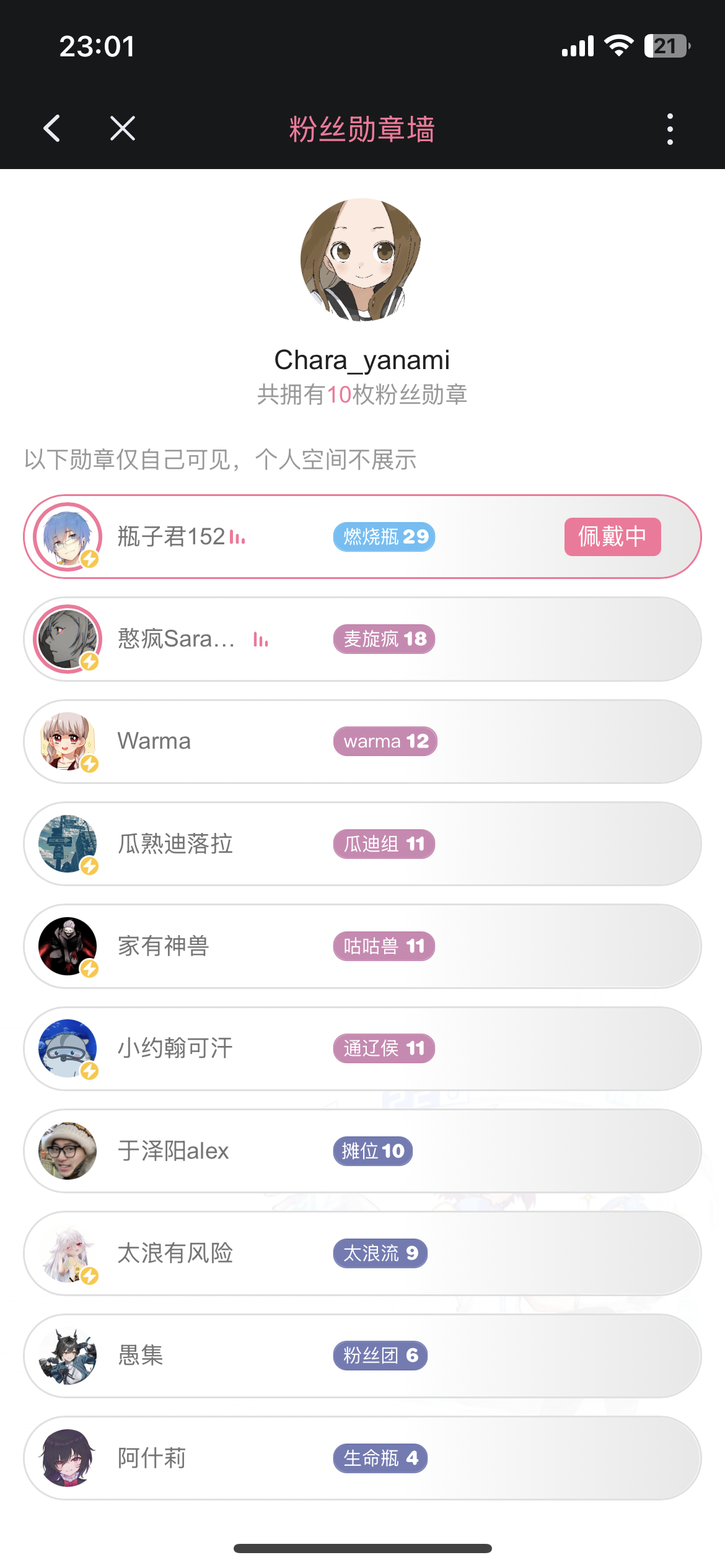Screen dimensions: 725x1568
Task: Select the 阿什莉 生命瓶 medal row
Action: click(362, 1458)
